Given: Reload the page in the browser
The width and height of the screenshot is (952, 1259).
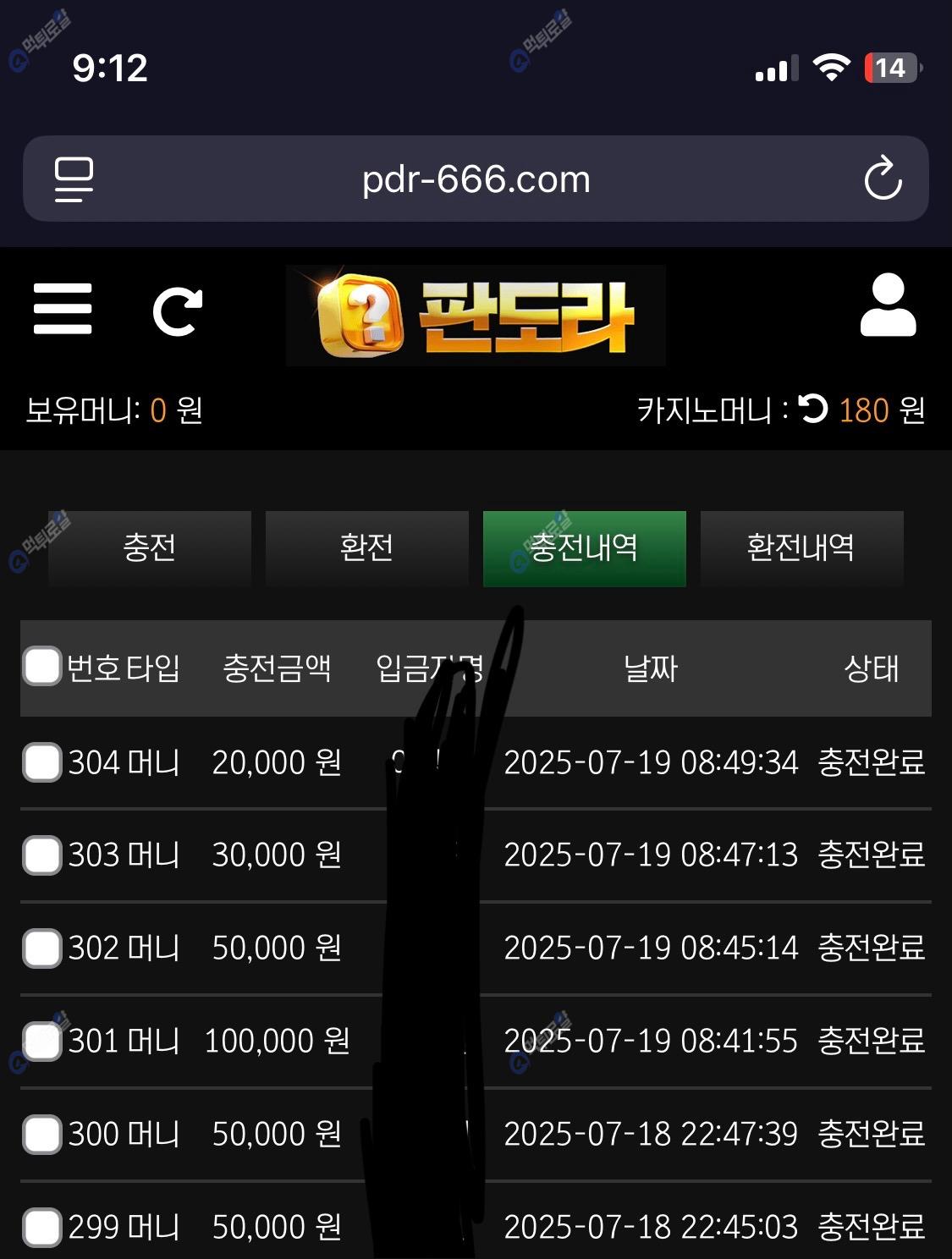Looking at the screenshot, I should (x=883, y=179).
